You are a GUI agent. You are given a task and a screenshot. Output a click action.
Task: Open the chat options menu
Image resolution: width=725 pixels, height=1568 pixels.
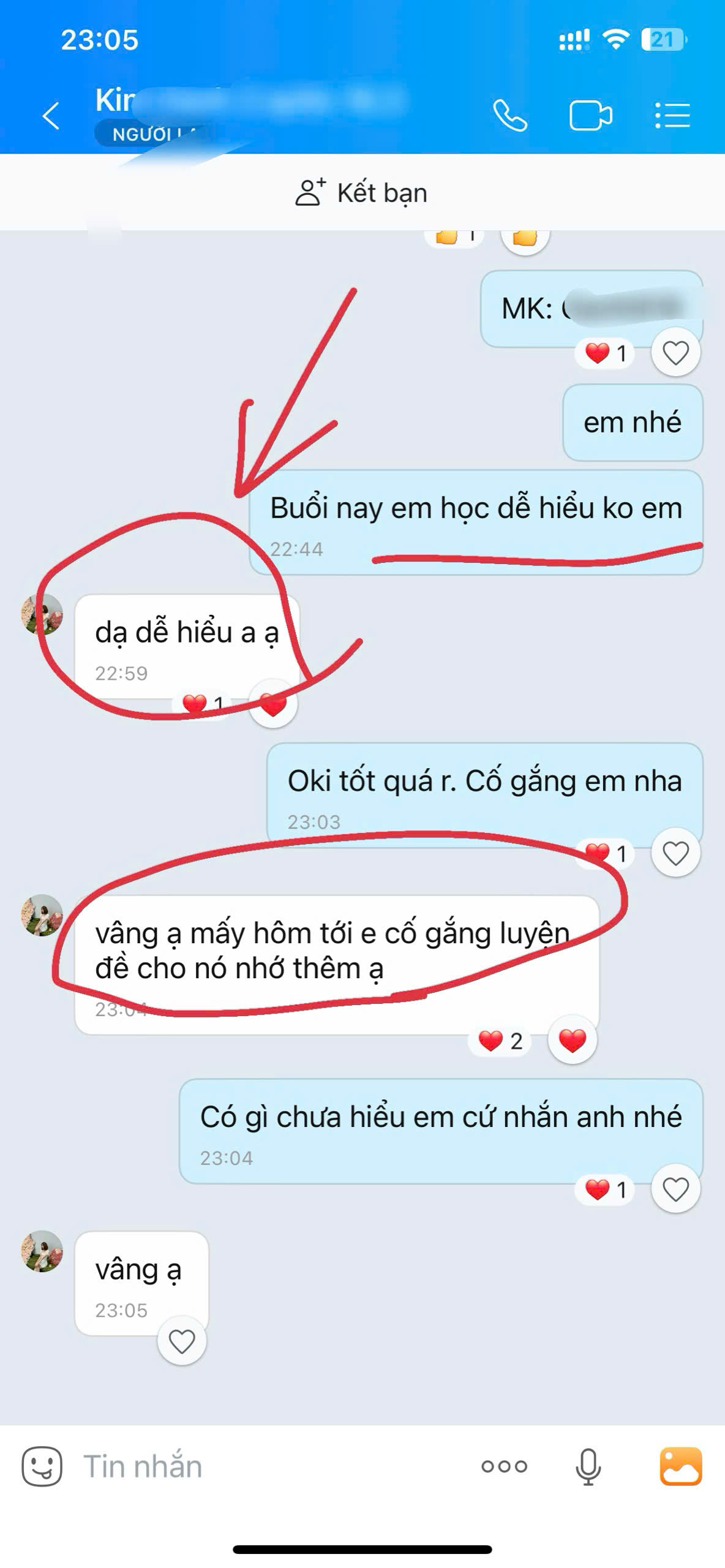pyautogui.click(x=672, y=115)
